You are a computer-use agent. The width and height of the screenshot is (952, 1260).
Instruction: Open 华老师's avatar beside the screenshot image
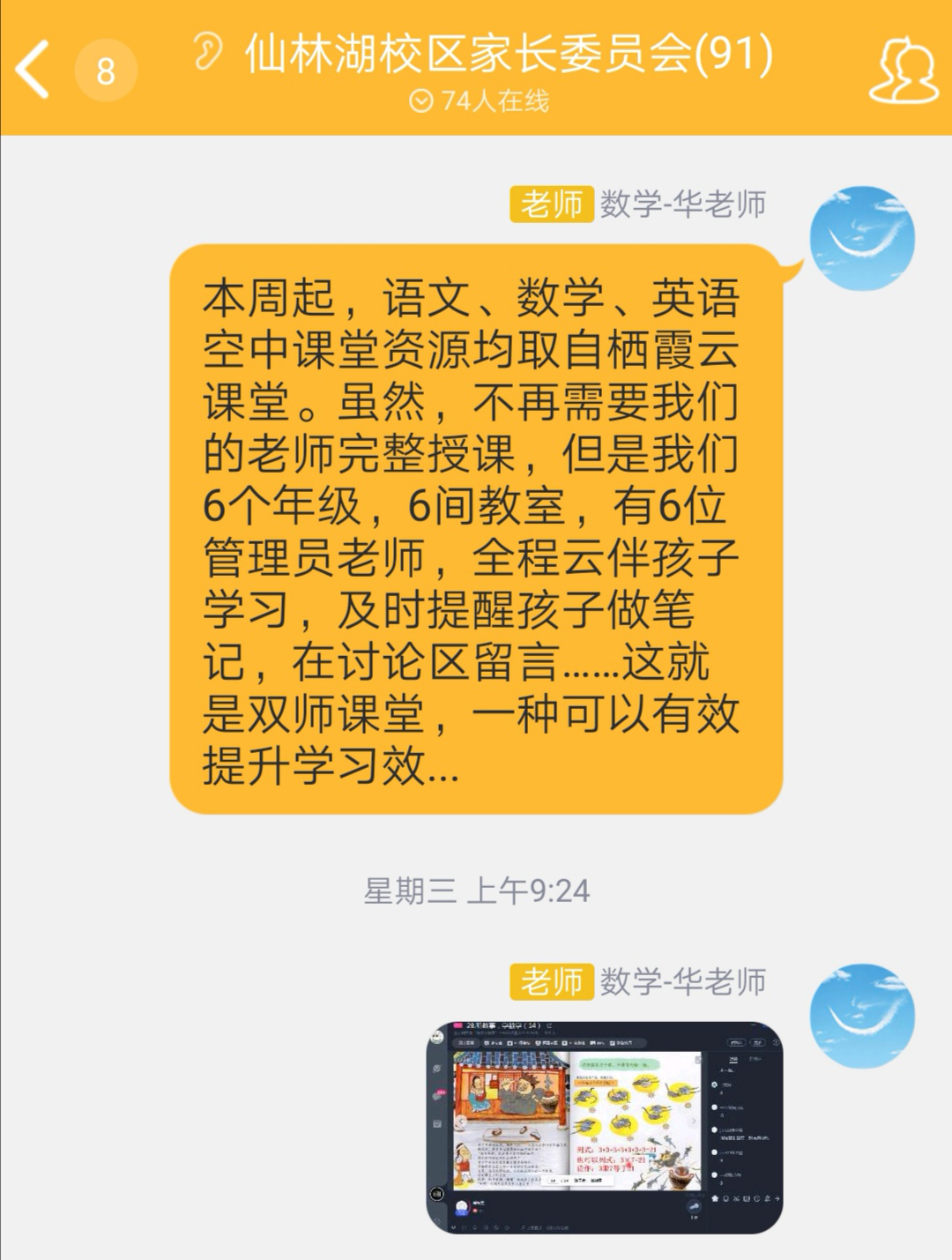[861, 1016]
